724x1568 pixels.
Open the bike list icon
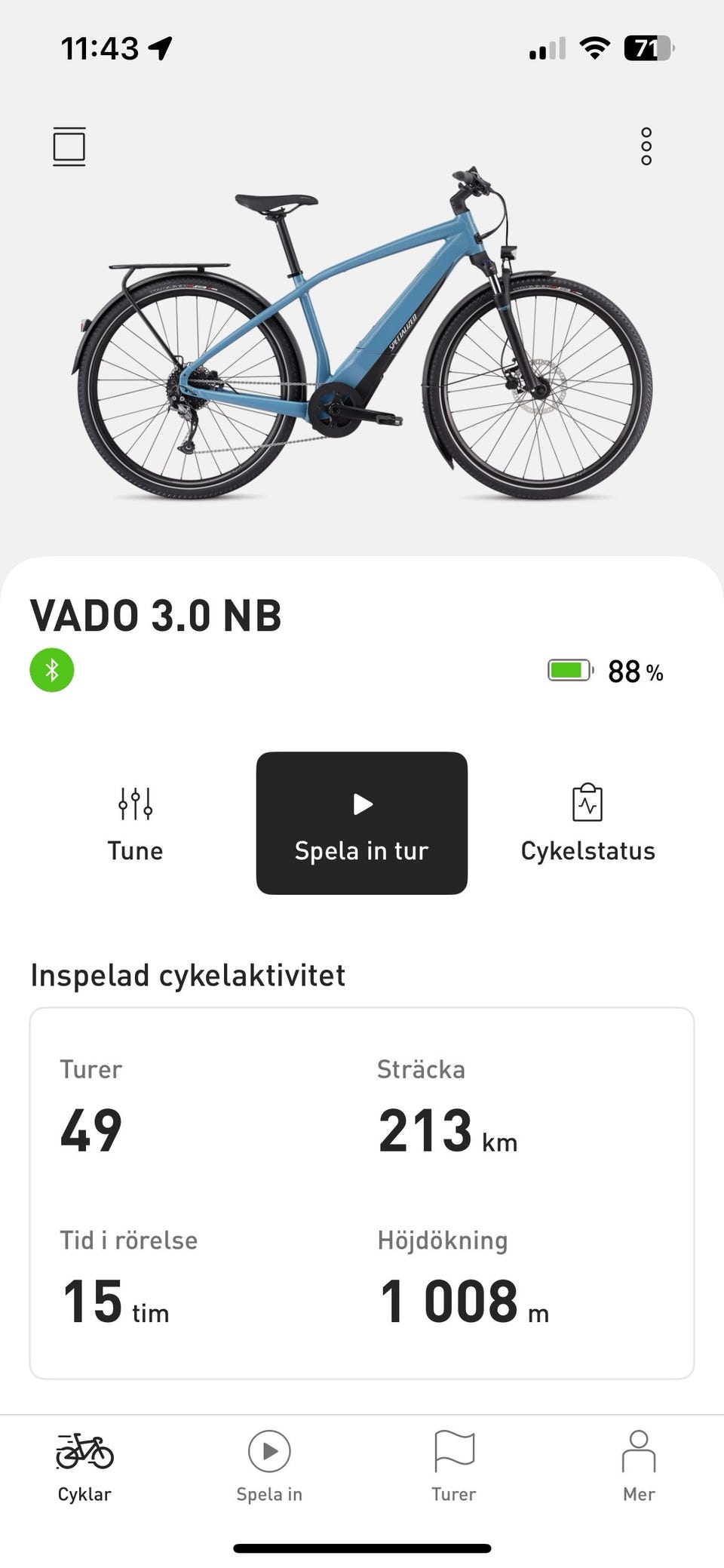[x=69, y=146]
